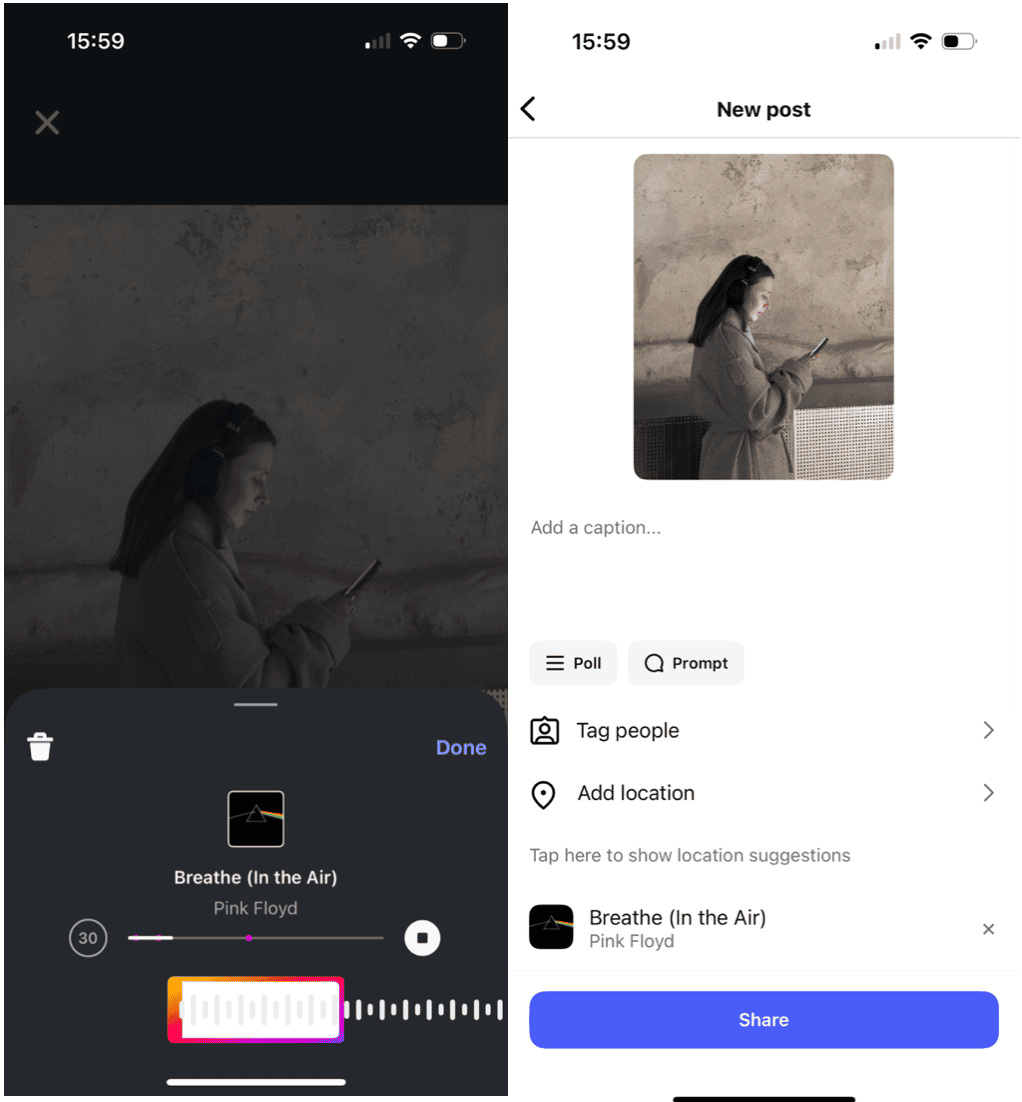The image size is (1022, 1102).
Task: Delete the selected song with trash icon
Action: pyautogui.click(x=40, y=747)
